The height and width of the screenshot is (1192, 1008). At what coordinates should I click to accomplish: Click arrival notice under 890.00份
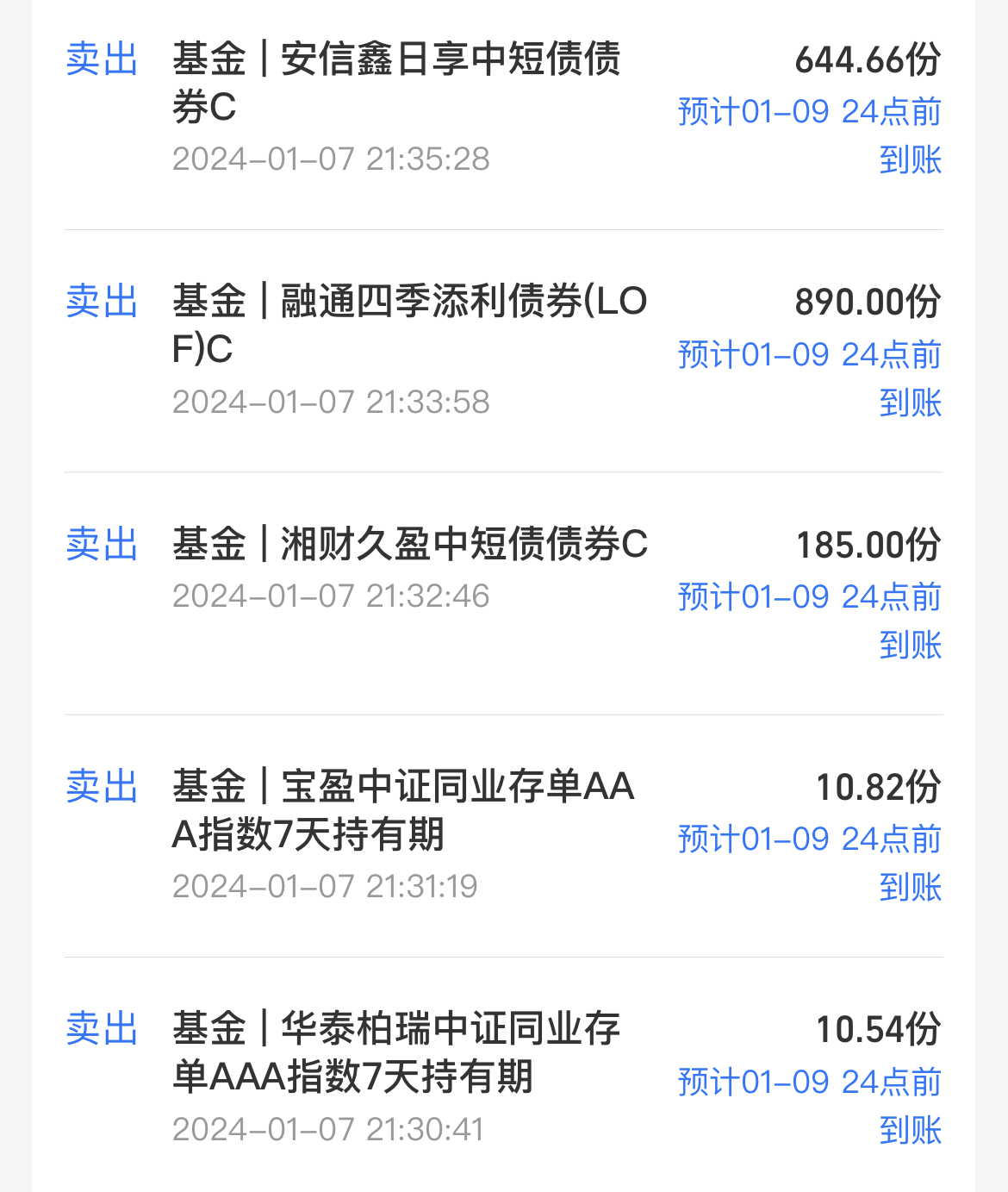point(810,378)
